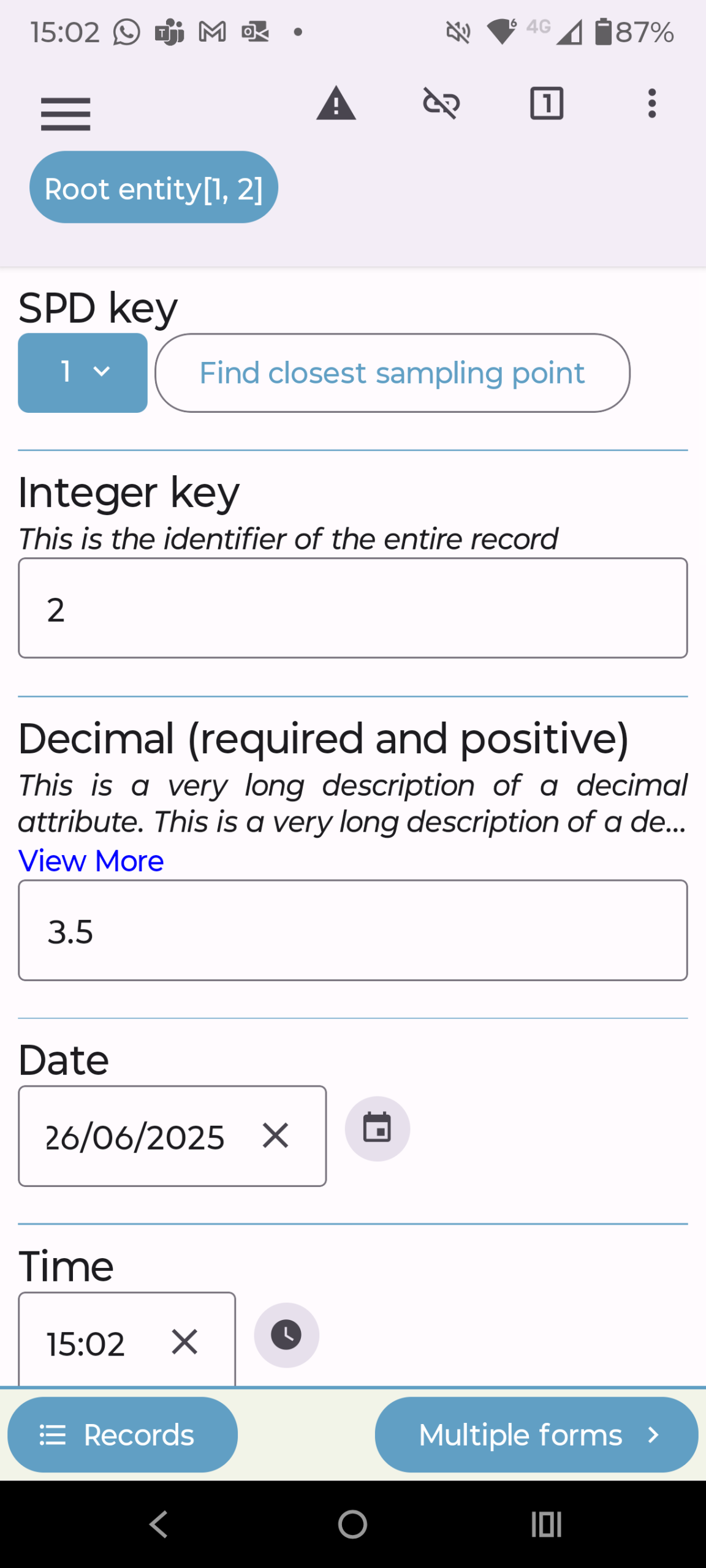Tap the broken link icon
The height and width of the screenshot is (1568, 706).
pyautogui.click(x=441, y=104)
